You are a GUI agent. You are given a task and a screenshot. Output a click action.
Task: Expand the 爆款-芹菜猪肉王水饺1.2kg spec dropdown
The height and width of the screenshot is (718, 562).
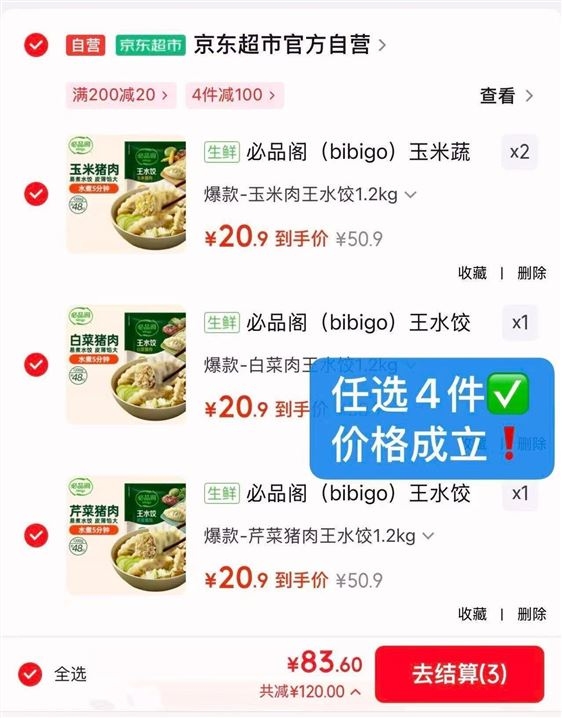click(x=319, y=536)
